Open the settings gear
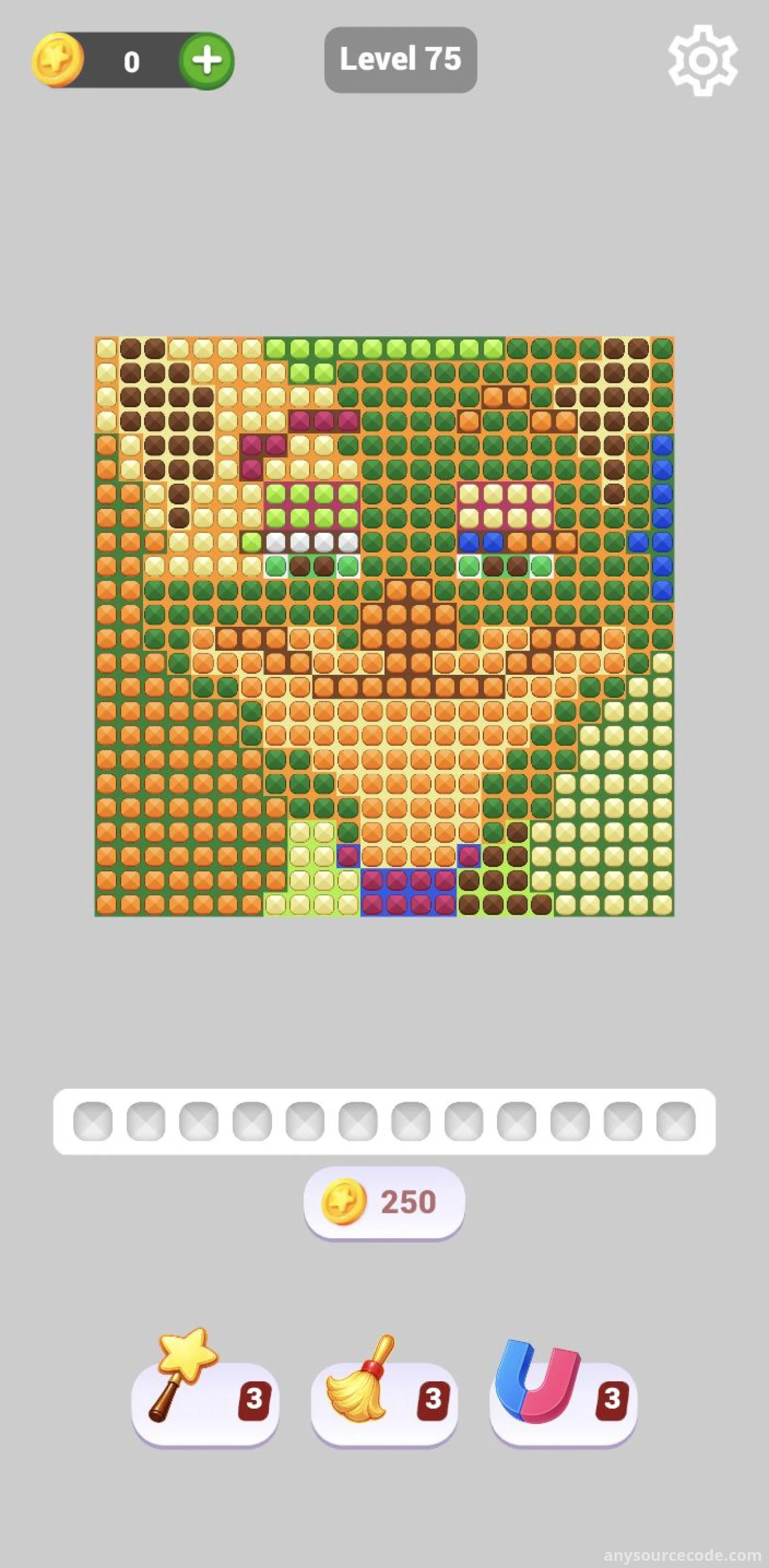This screenshot has height=1568, width=769. (703, 60)
